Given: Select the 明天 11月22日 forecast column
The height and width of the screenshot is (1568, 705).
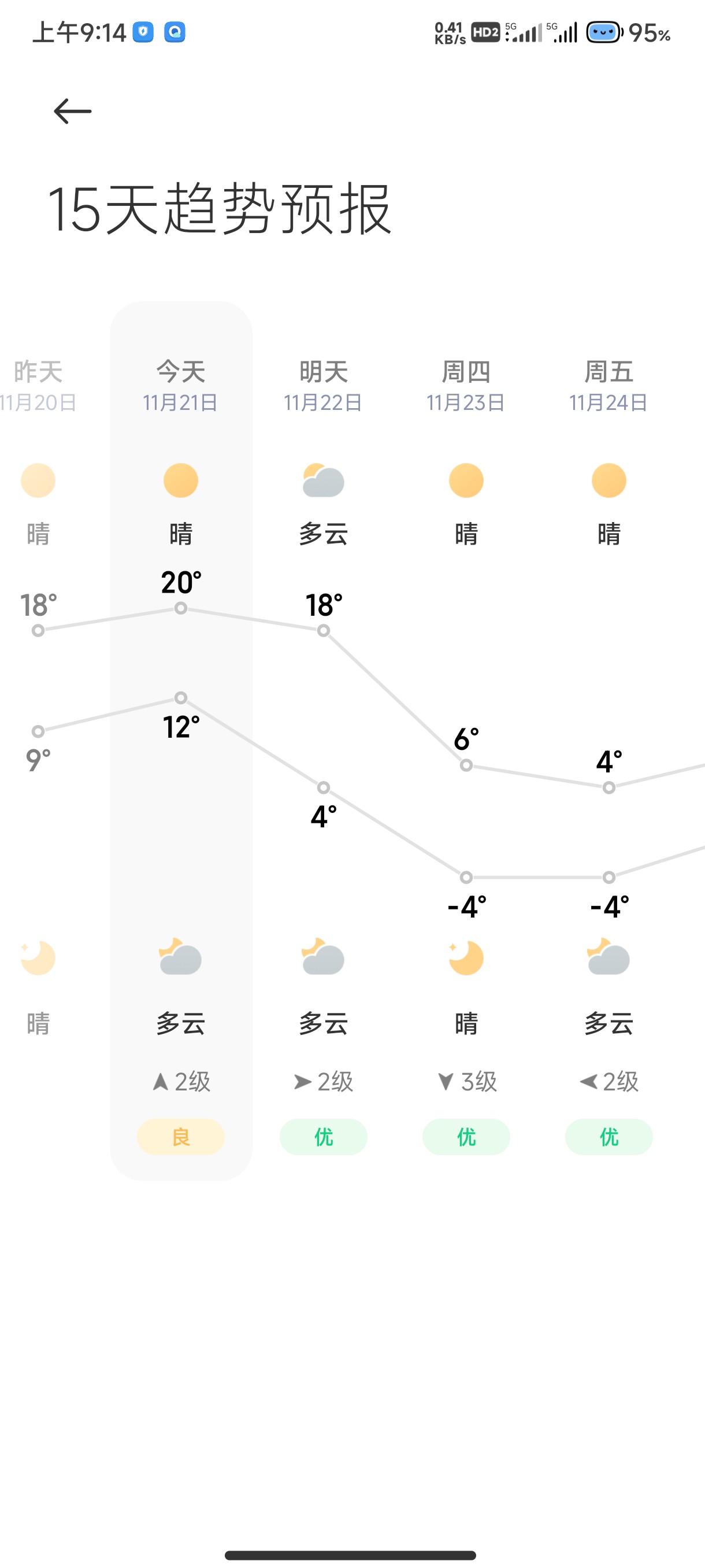Looking at the screenshot, I should pos(323,741).
